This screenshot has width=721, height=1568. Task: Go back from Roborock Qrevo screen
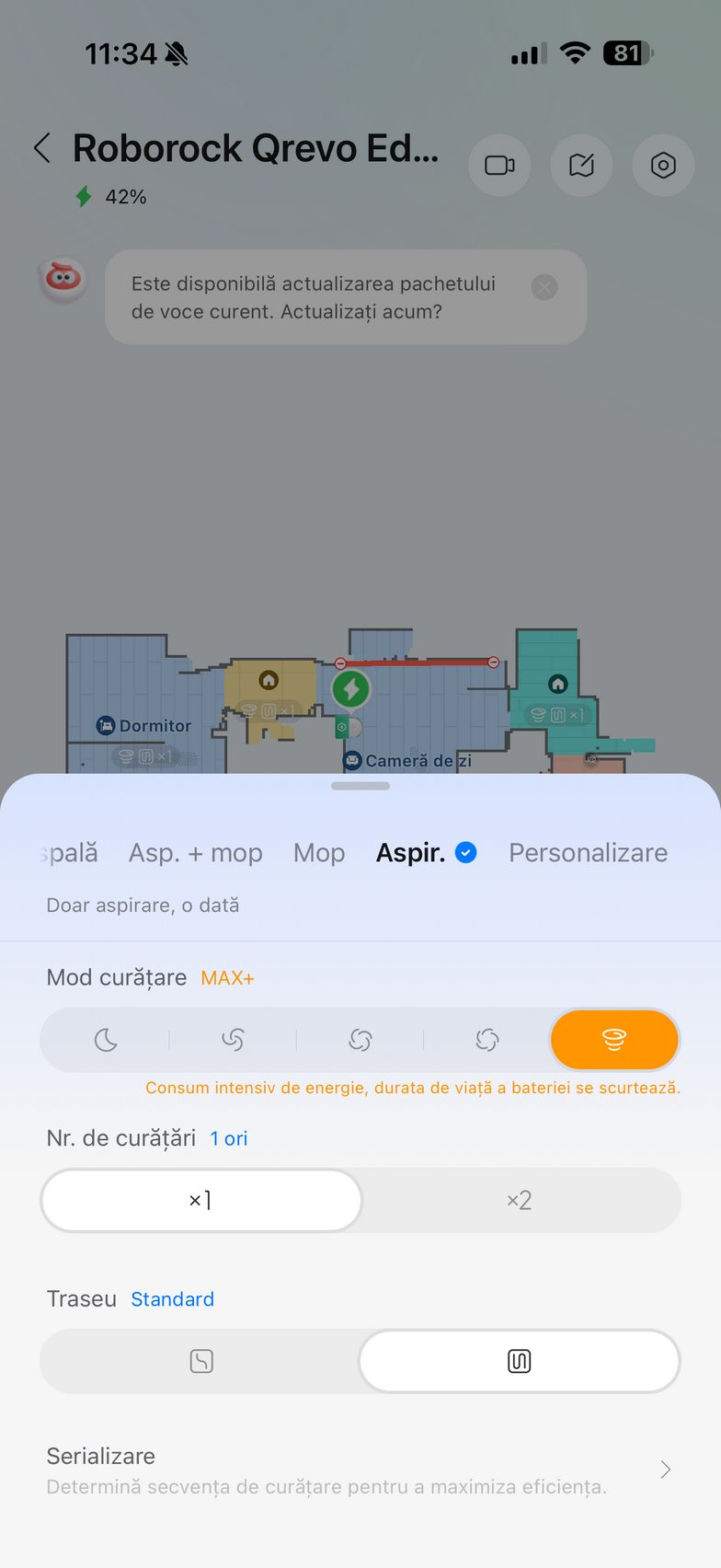click(42, 148)
